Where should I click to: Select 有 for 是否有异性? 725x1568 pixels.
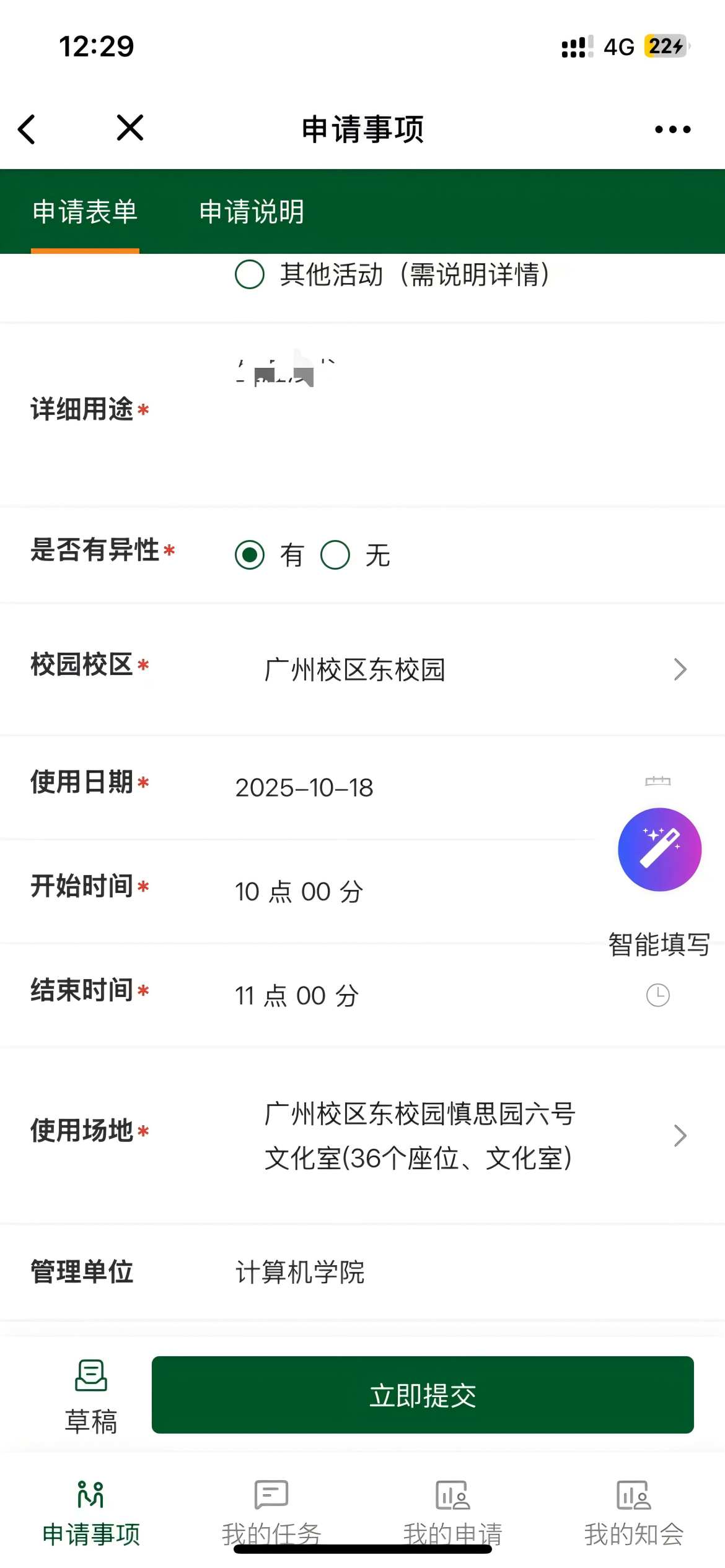click(x=250, y=555)
